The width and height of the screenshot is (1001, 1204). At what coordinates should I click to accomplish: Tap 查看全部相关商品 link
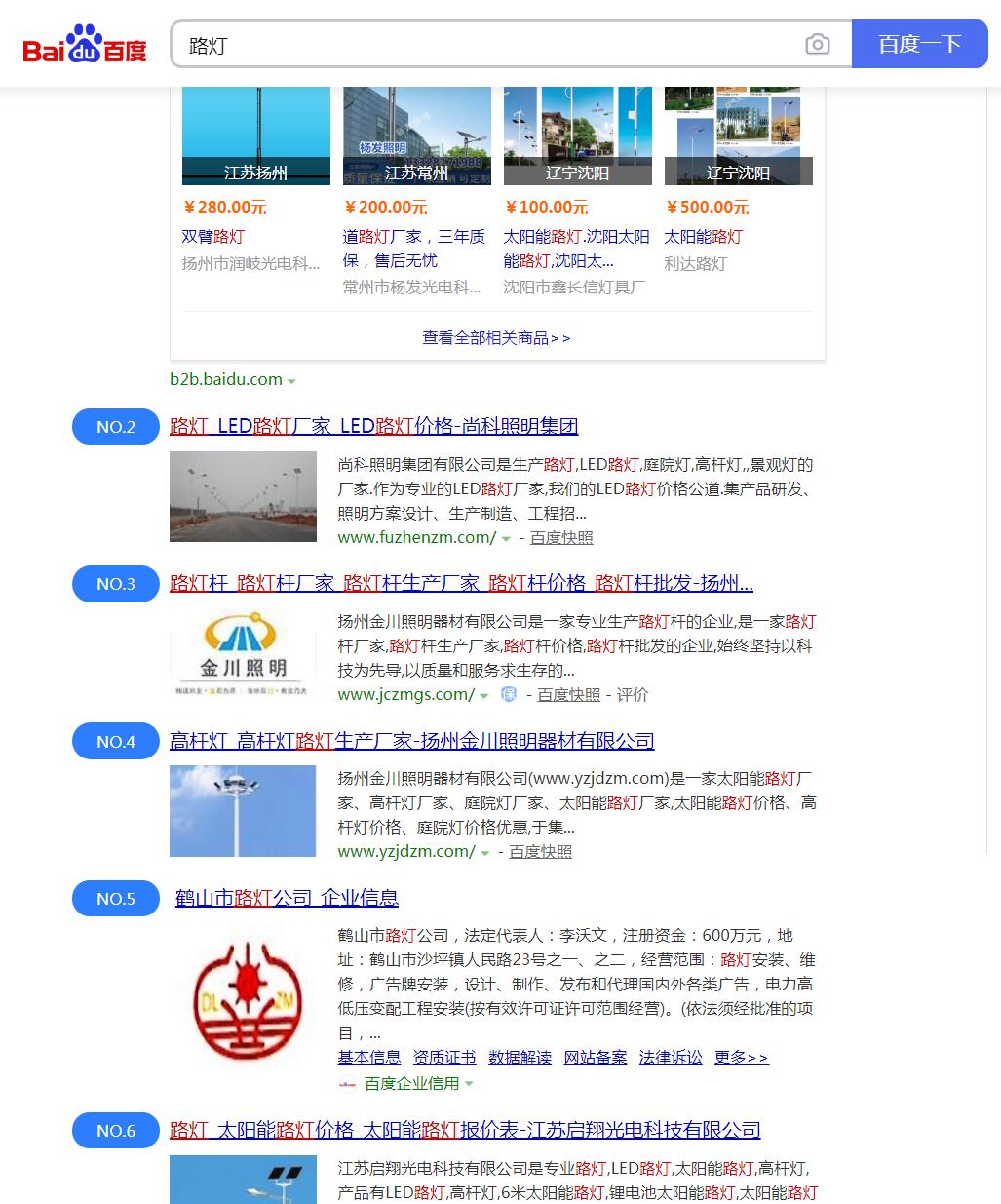[496, 337]
